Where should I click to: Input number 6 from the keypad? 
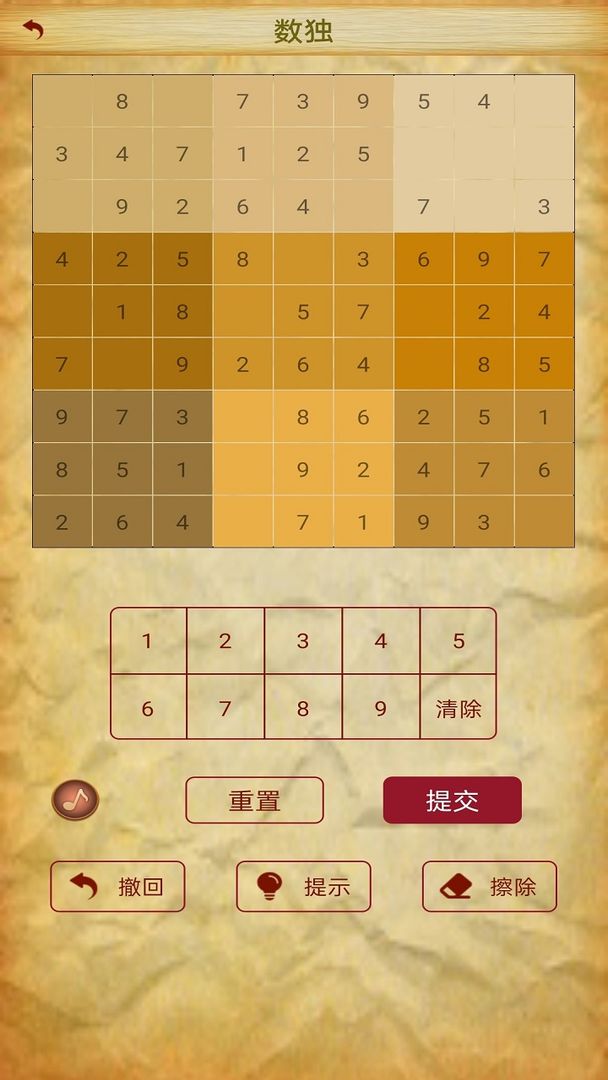[148, 709]
